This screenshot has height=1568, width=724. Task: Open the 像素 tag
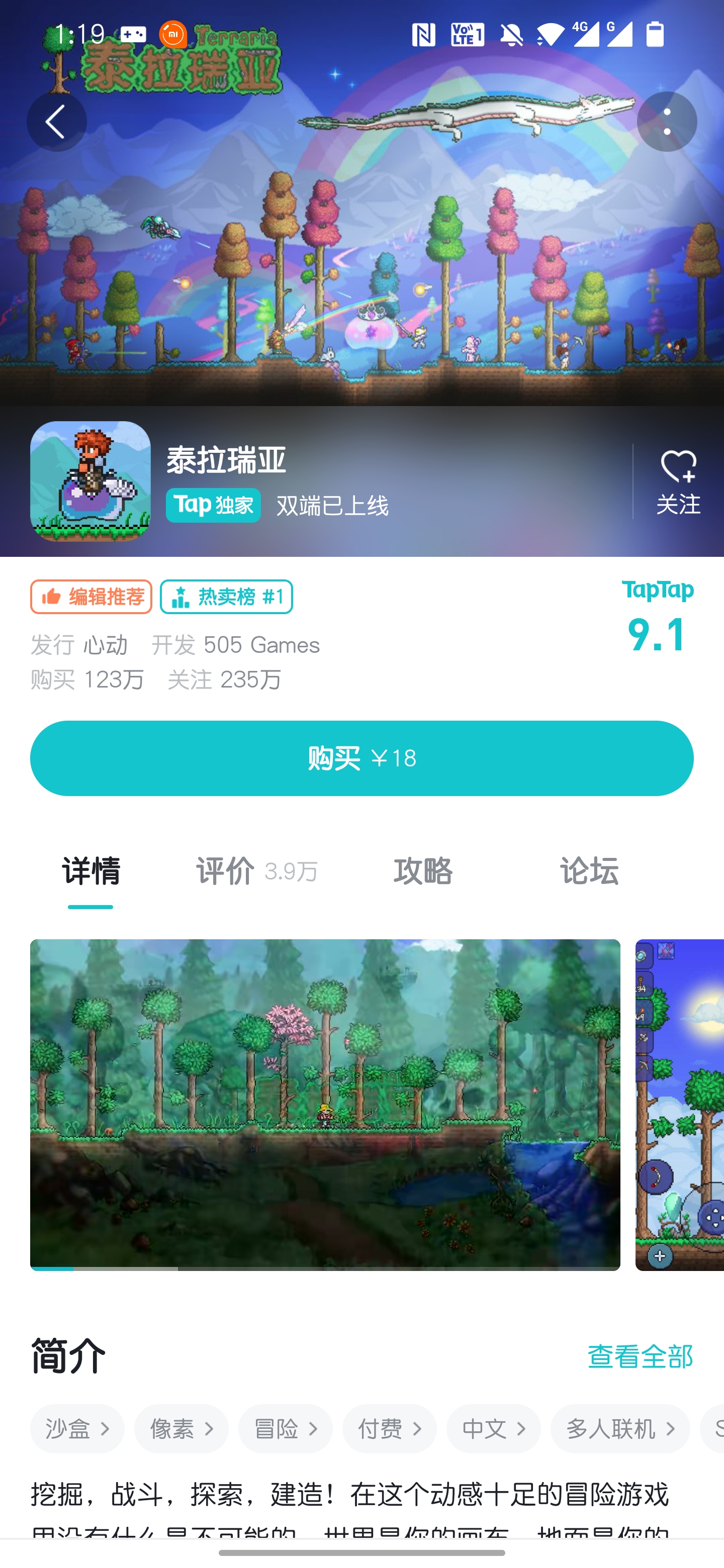click(x=182, y=1429)
